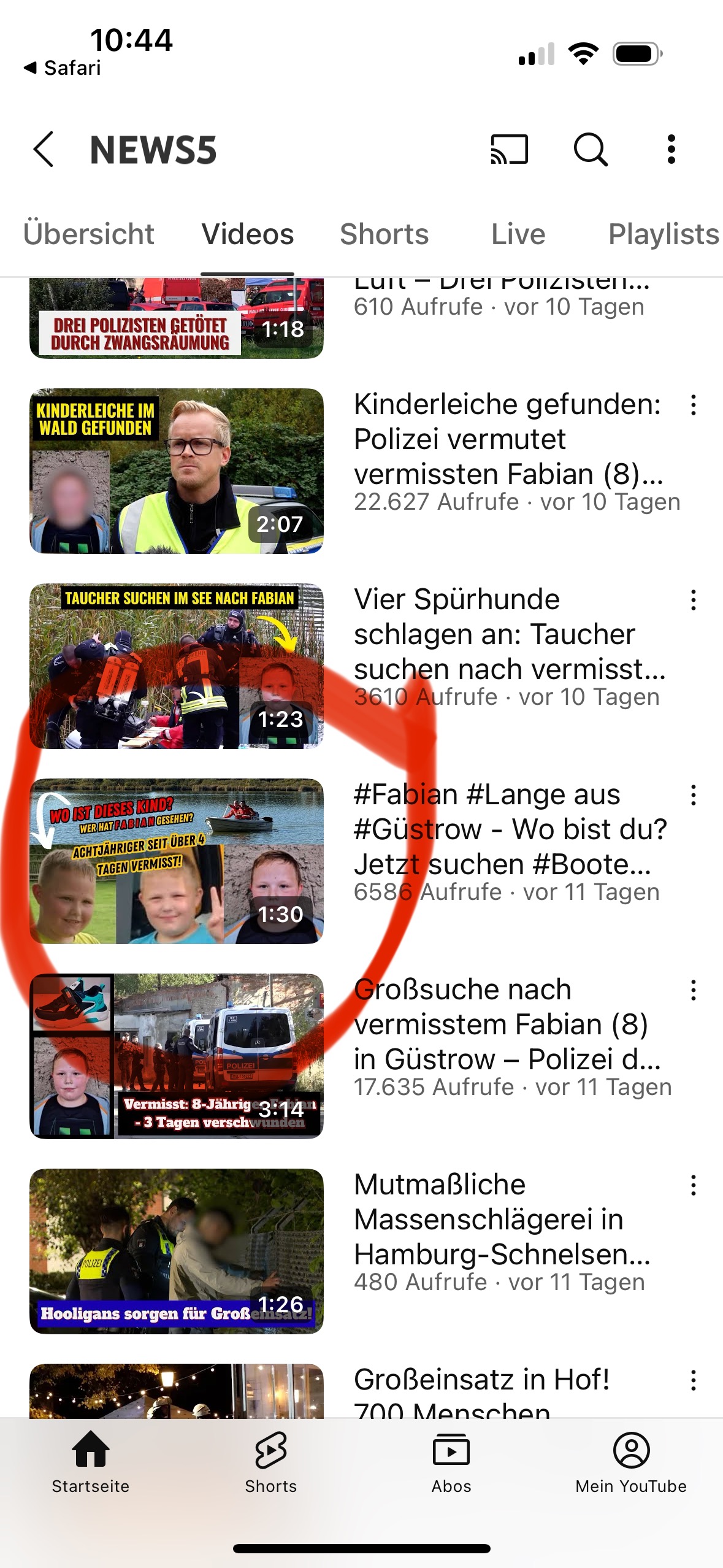
Task: Switch to the Live tab
Action: pos(518,234)
